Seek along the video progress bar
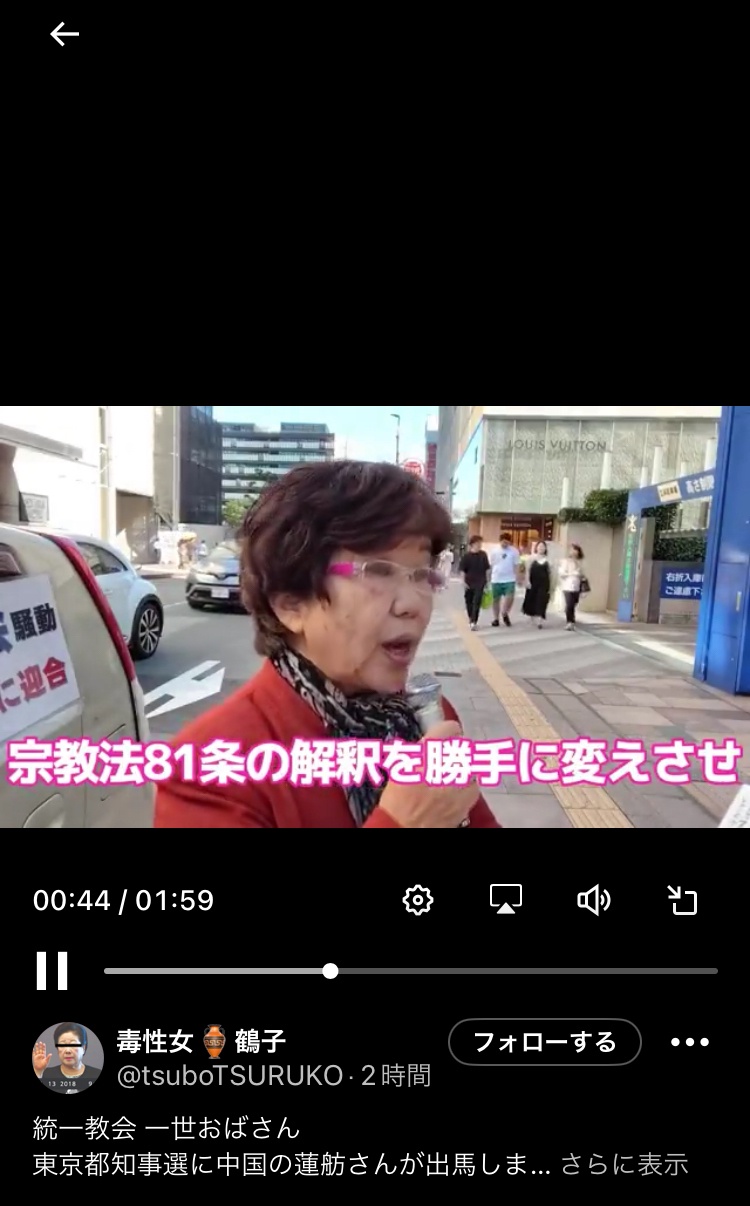 (x=411, y=971)
